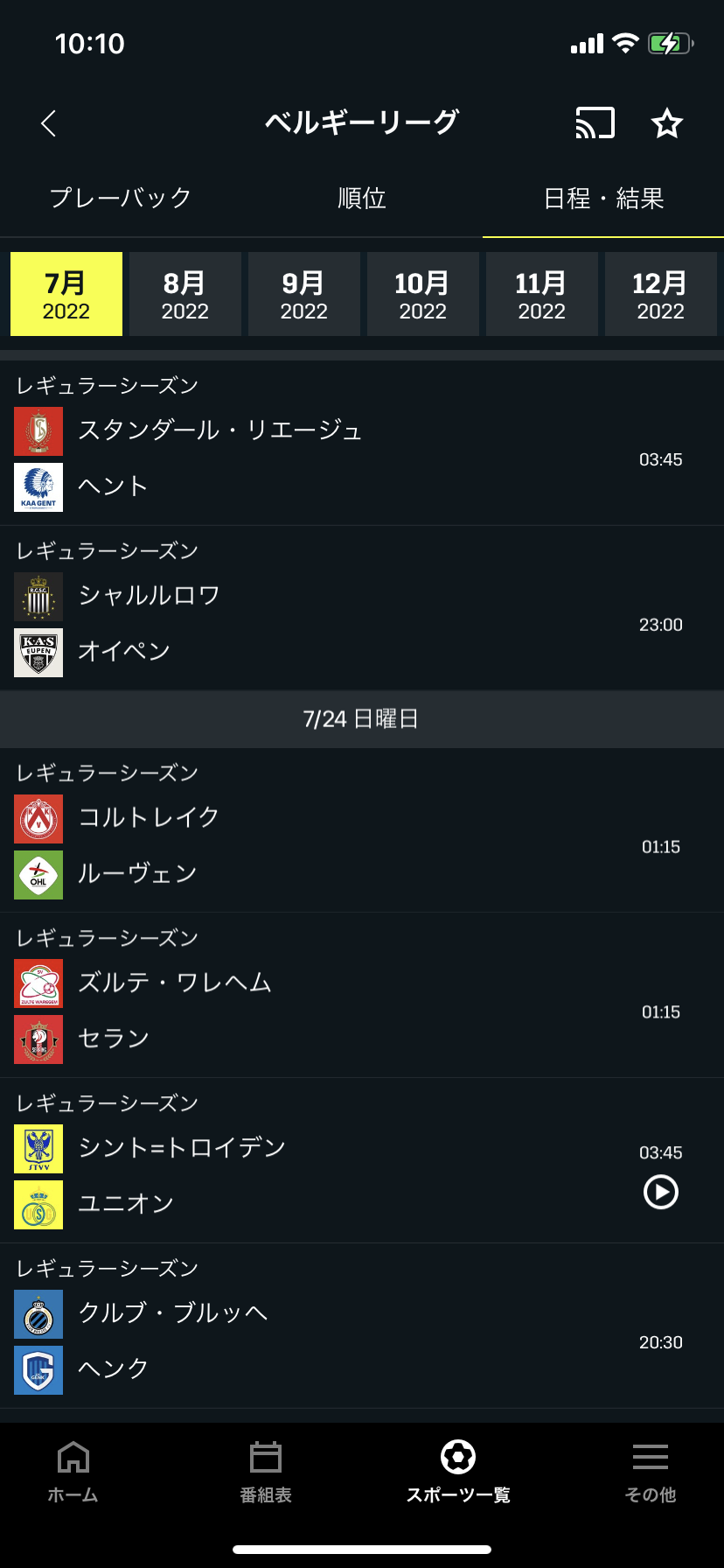Open the 番組表 tab
This screenshot has height=1568, width=724.
[x=266, y=1472]
